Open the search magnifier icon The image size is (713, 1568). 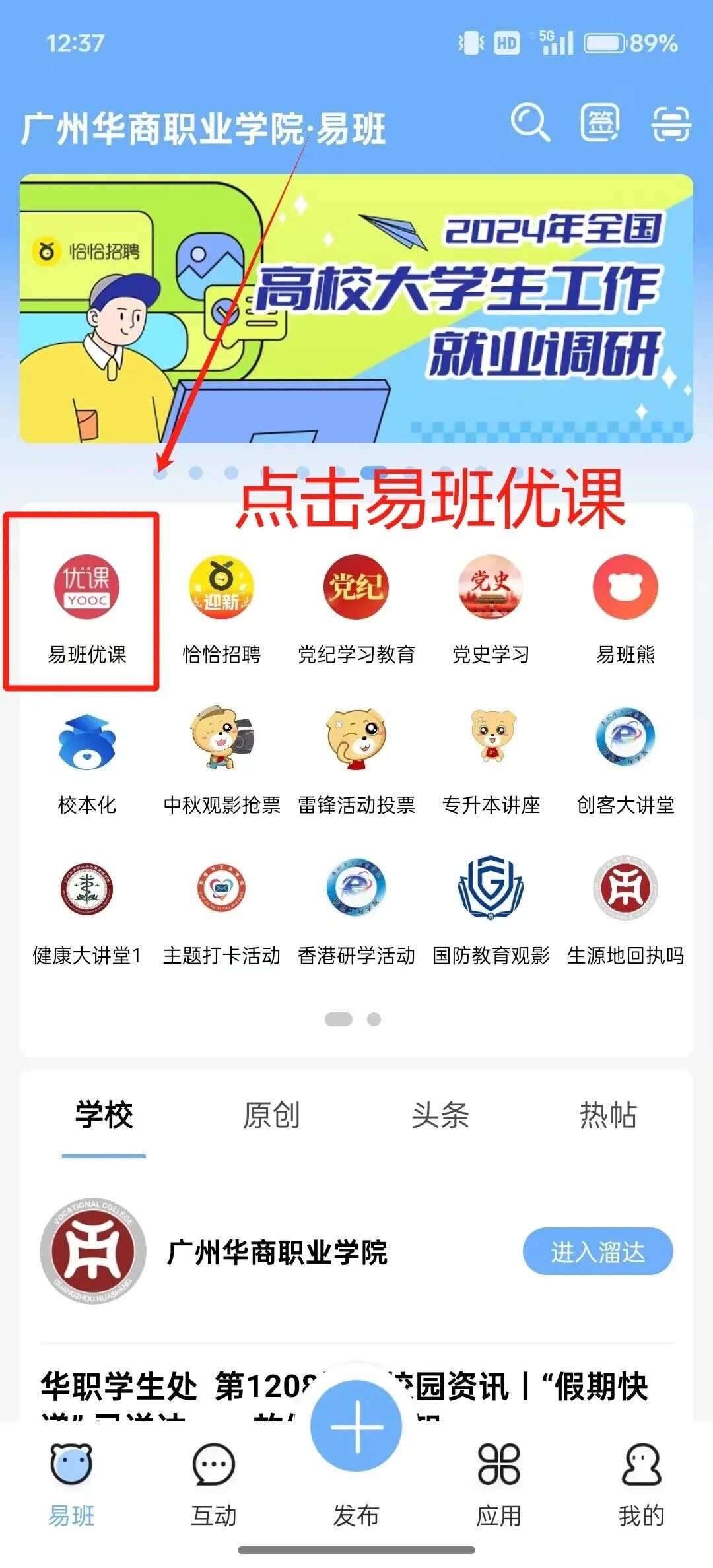coord(529,122)
